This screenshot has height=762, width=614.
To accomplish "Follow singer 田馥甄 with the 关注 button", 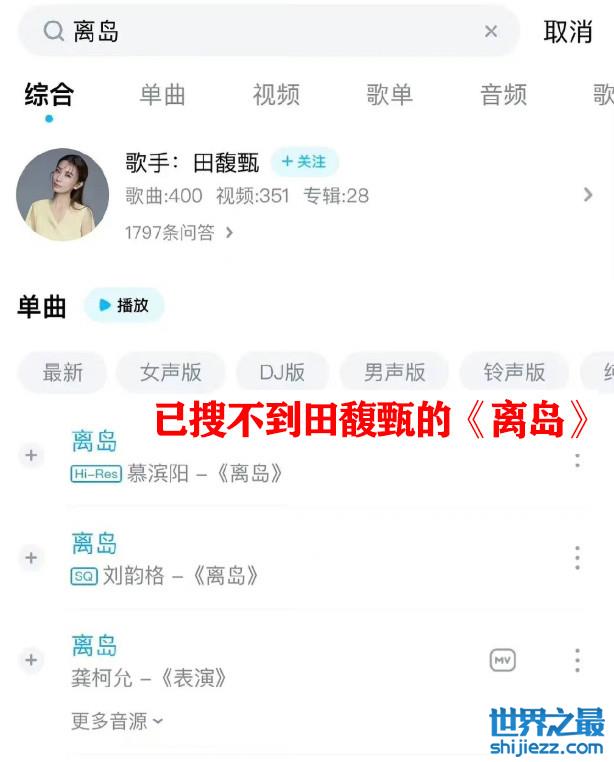I will [305, 162].
